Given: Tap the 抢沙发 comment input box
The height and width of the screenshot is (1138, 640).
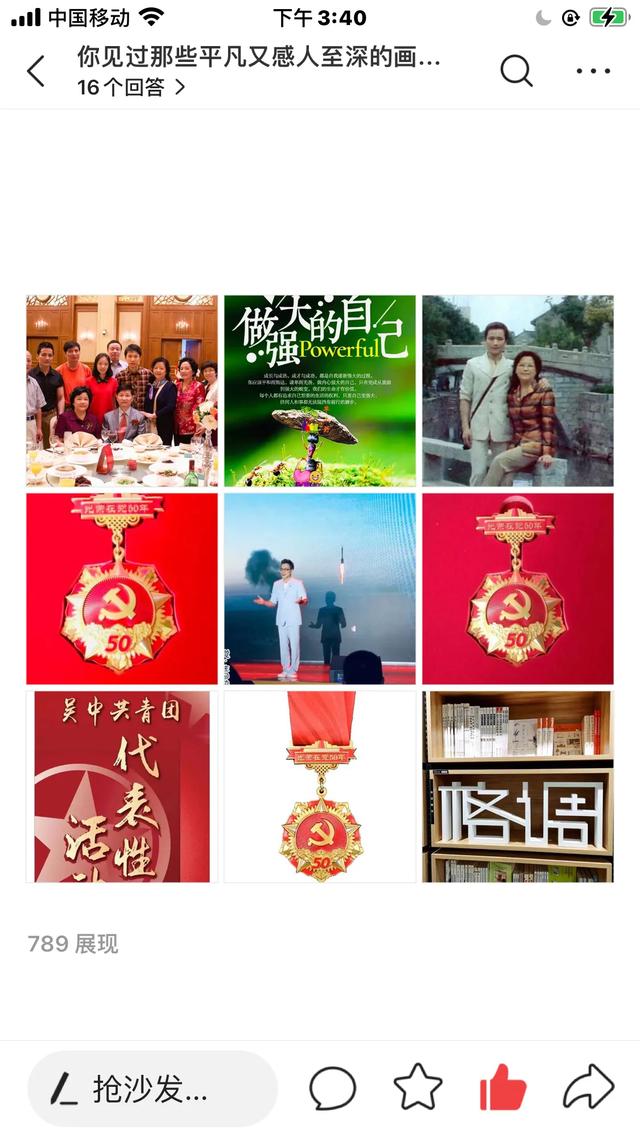Looking at the screenshot, I should tap(152, 1088).
